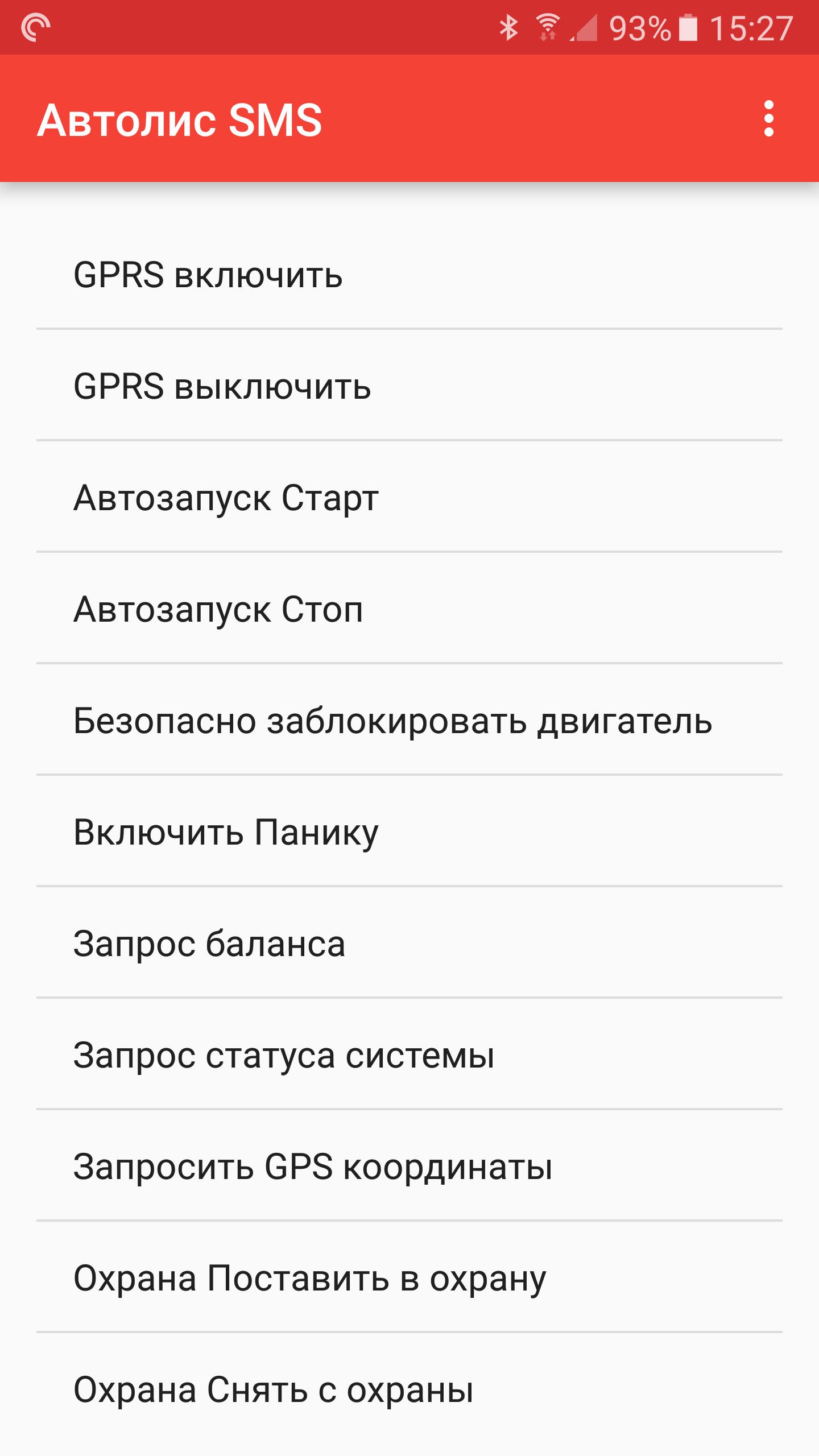Send the GPRS включить command
Image resolution: width=819 pixels, height=1456 pixels.
coord(208,275)
